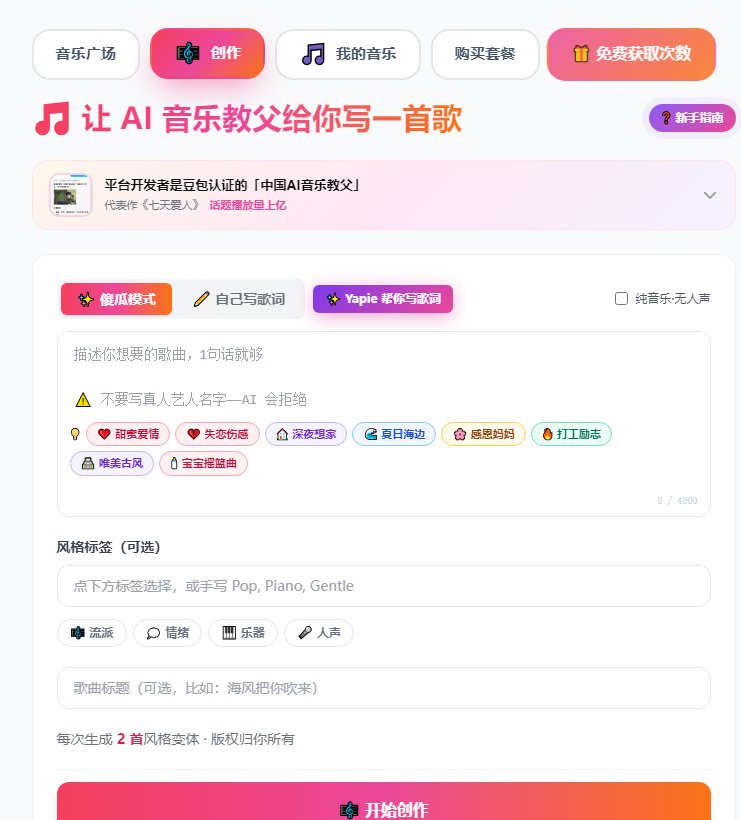The height and width of the screenshot is (820, 741).
Task: Select 自己写歌词 mode
Action: [x=239, y=299]
